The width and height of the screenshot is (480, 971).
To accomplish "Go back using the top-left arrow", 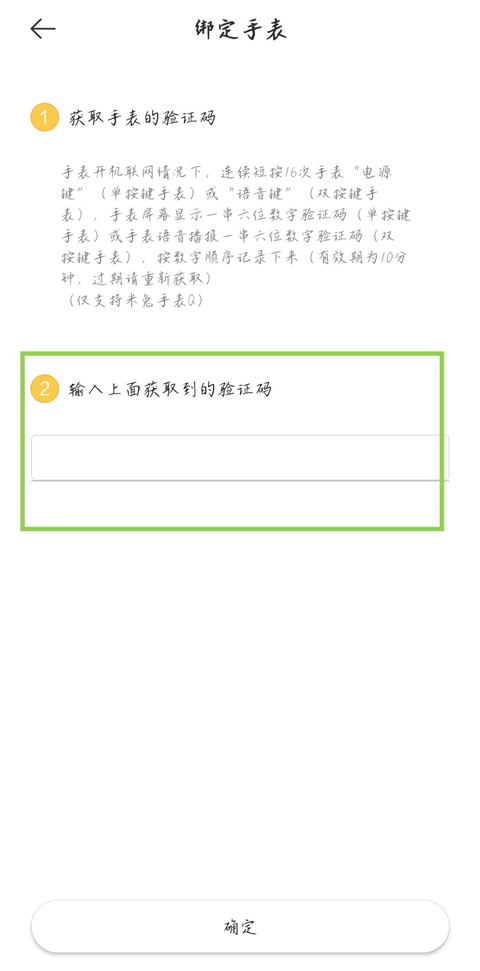I will (x=43, y=28).
